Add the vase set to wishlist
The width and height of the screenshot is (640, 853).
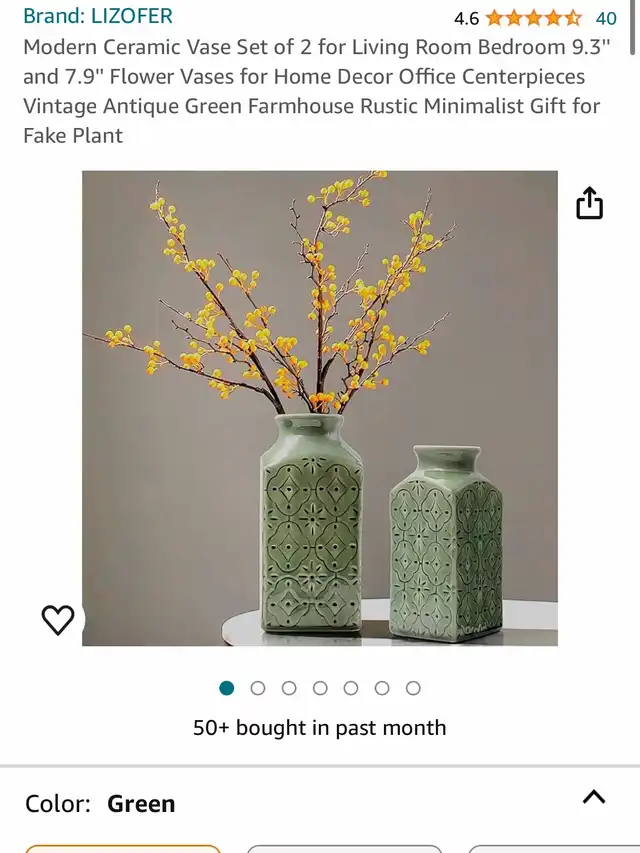point(58,620)
